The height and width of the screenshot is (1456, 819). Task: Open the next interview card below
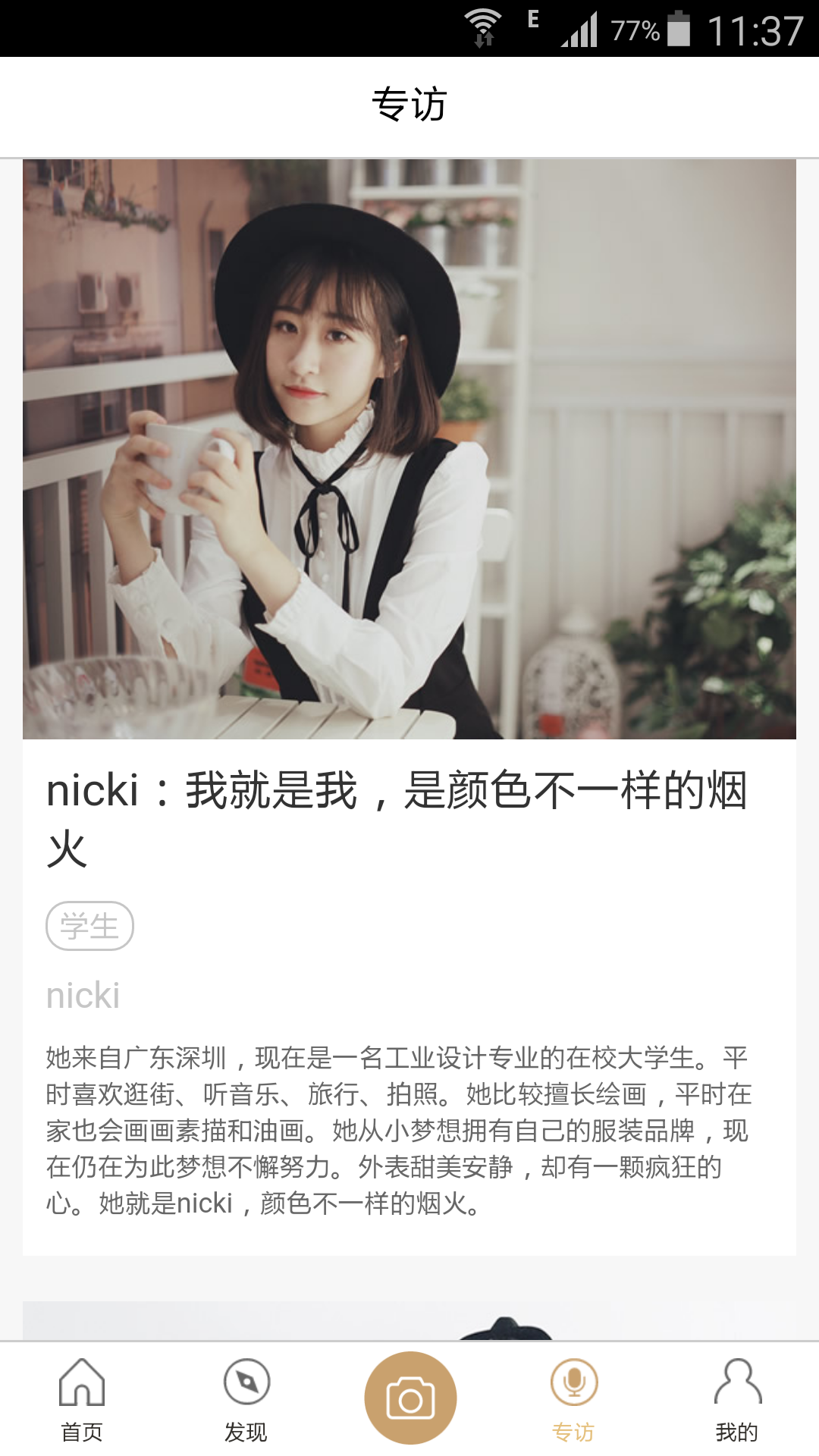409,1320
